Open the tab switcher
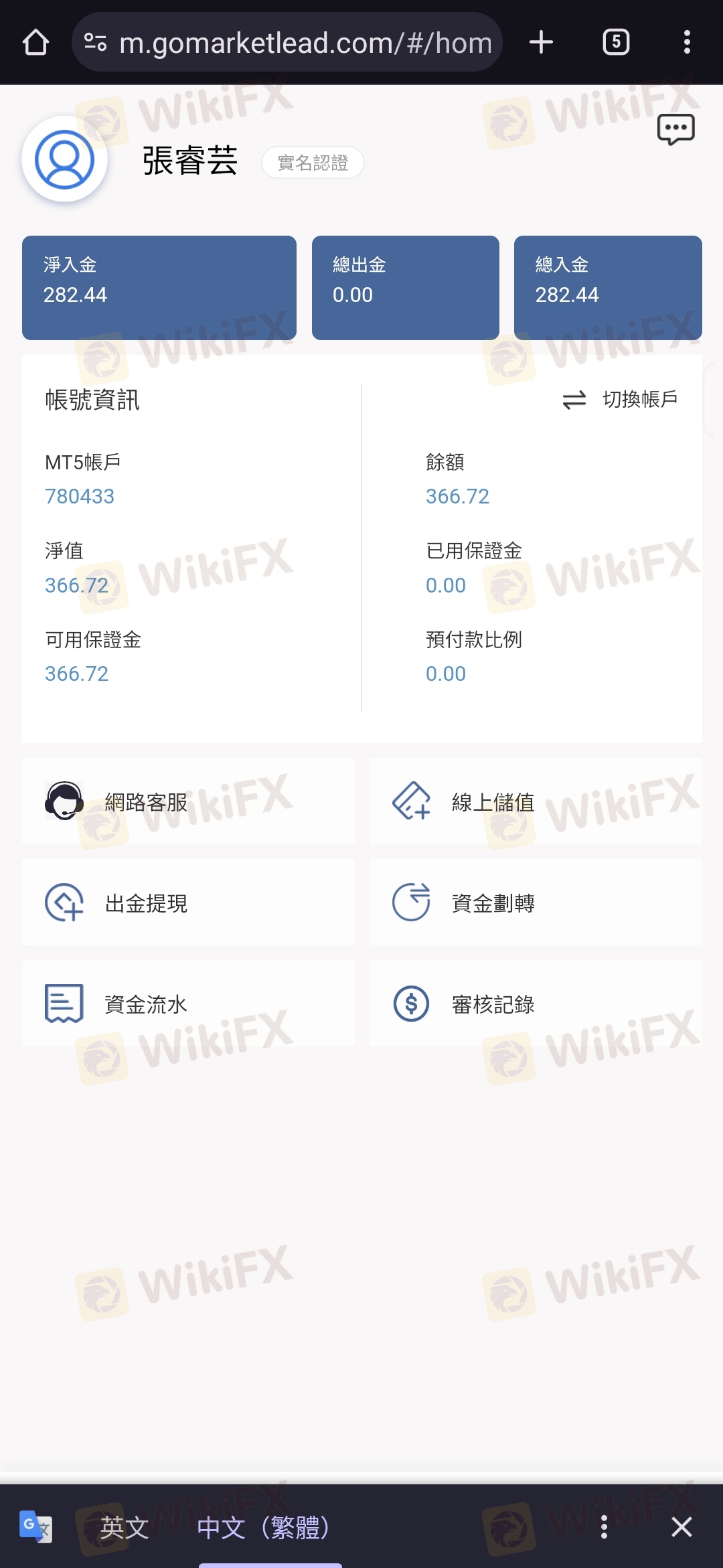 616,42
